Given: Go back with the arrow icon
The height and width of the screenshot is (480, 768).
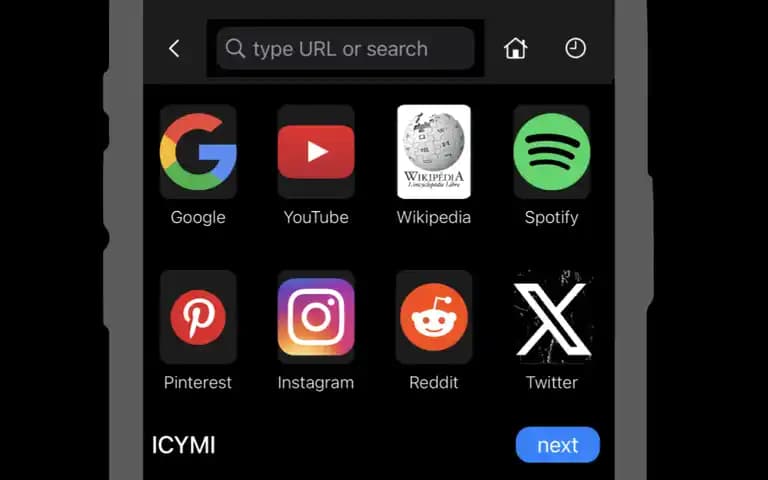Looking at the screenshot, I should click(174, 48).
